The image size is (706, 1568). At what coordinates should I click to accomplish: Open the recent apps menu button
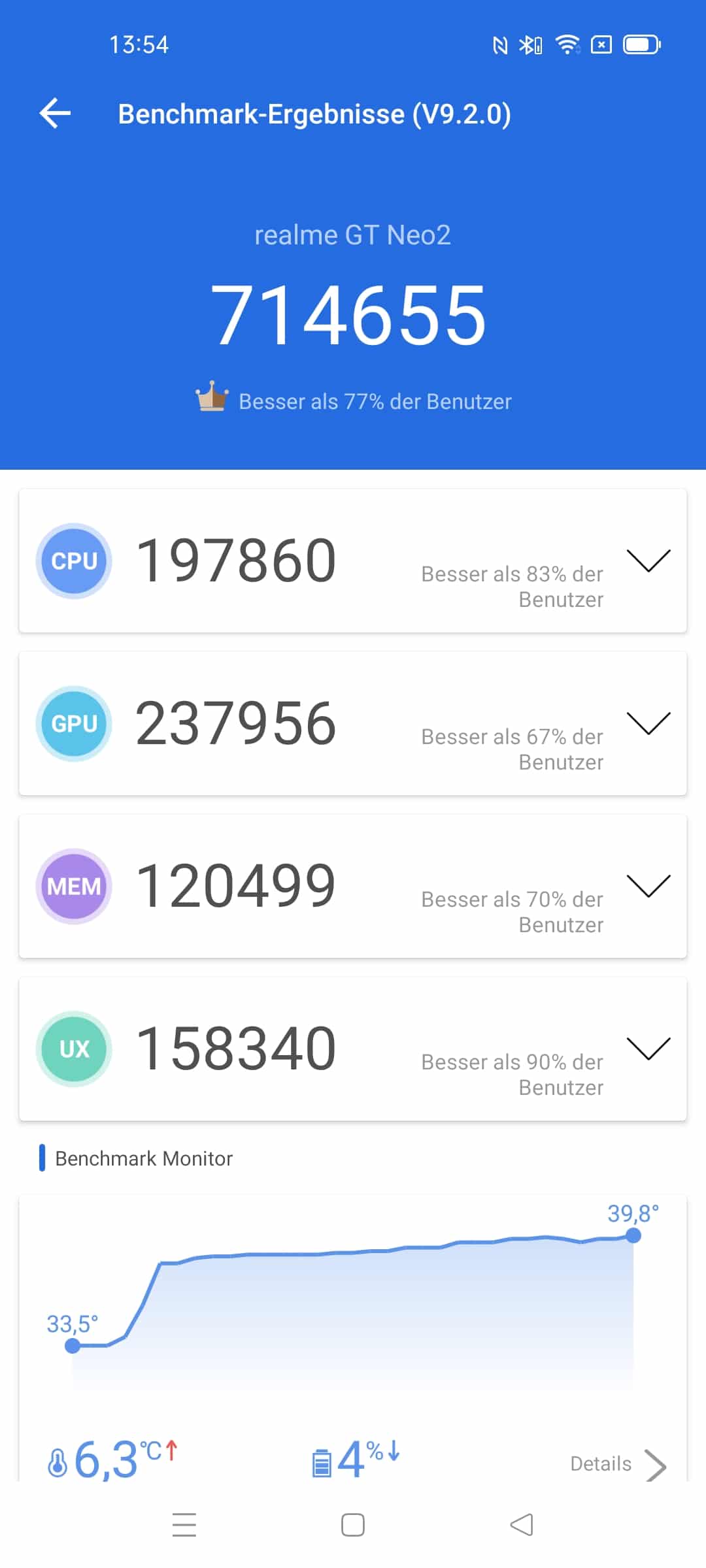pyautogui.click(x=184, y=1525)
